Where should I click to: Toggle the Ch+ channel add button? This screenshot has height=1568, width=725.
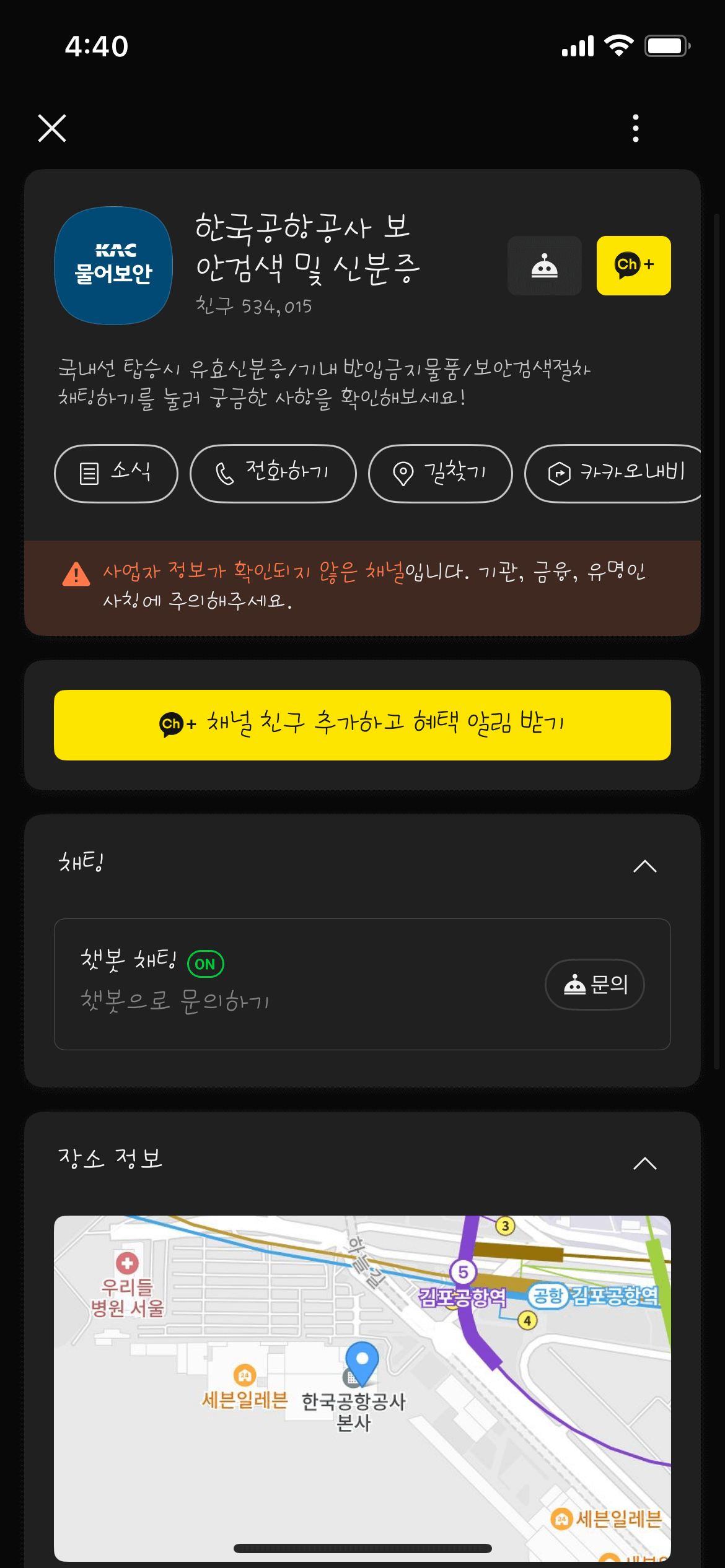pyautogui.click(x=633, y=266)
